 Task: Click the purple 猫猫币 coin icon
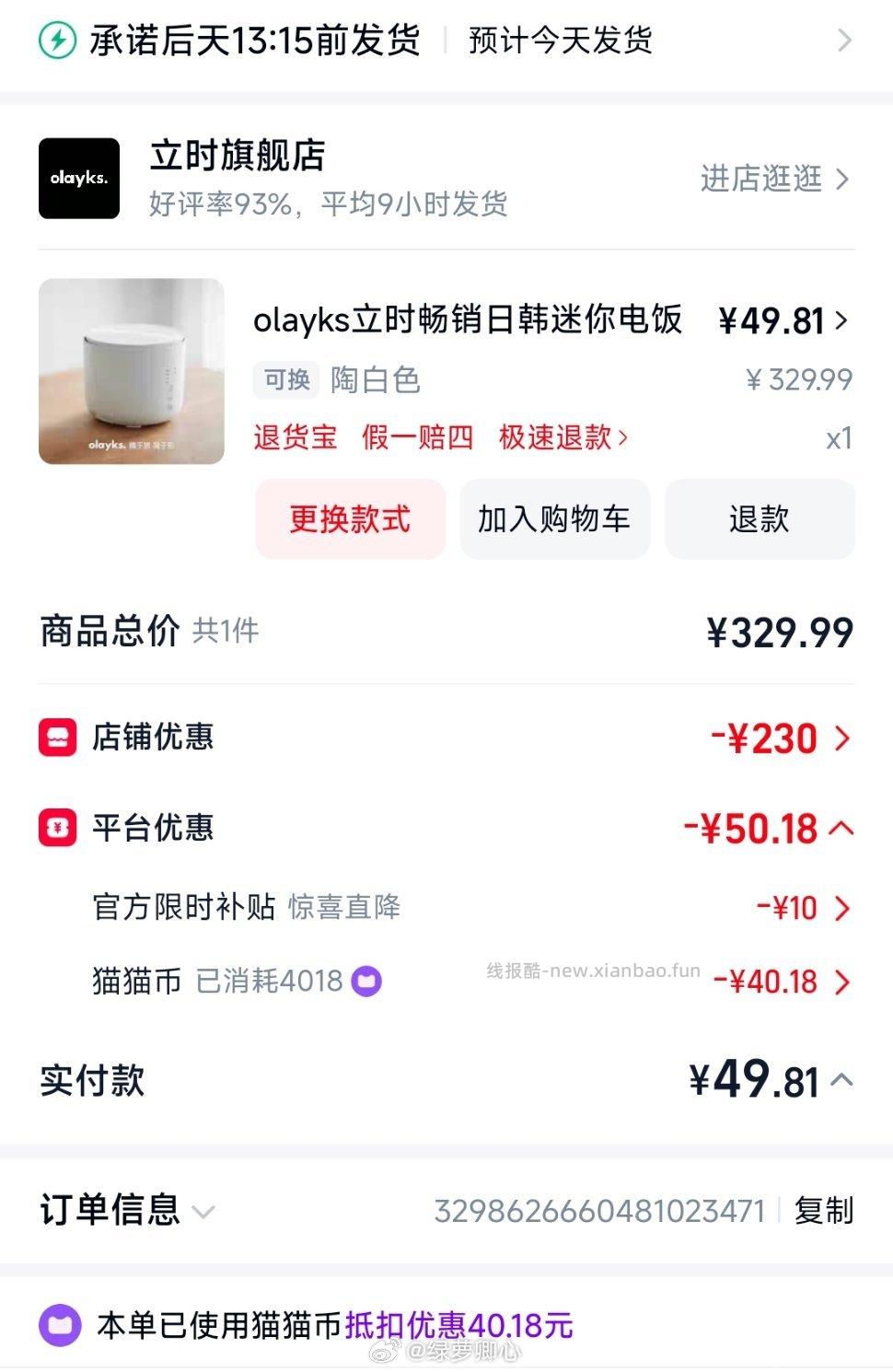[366, 981]
